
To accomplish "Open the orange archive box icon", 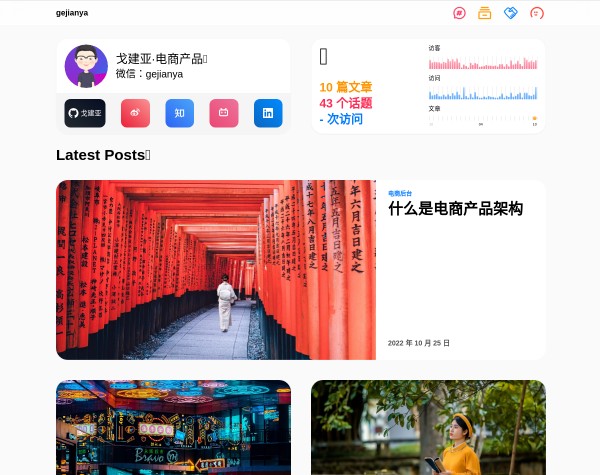I will [x=485, y=13].
